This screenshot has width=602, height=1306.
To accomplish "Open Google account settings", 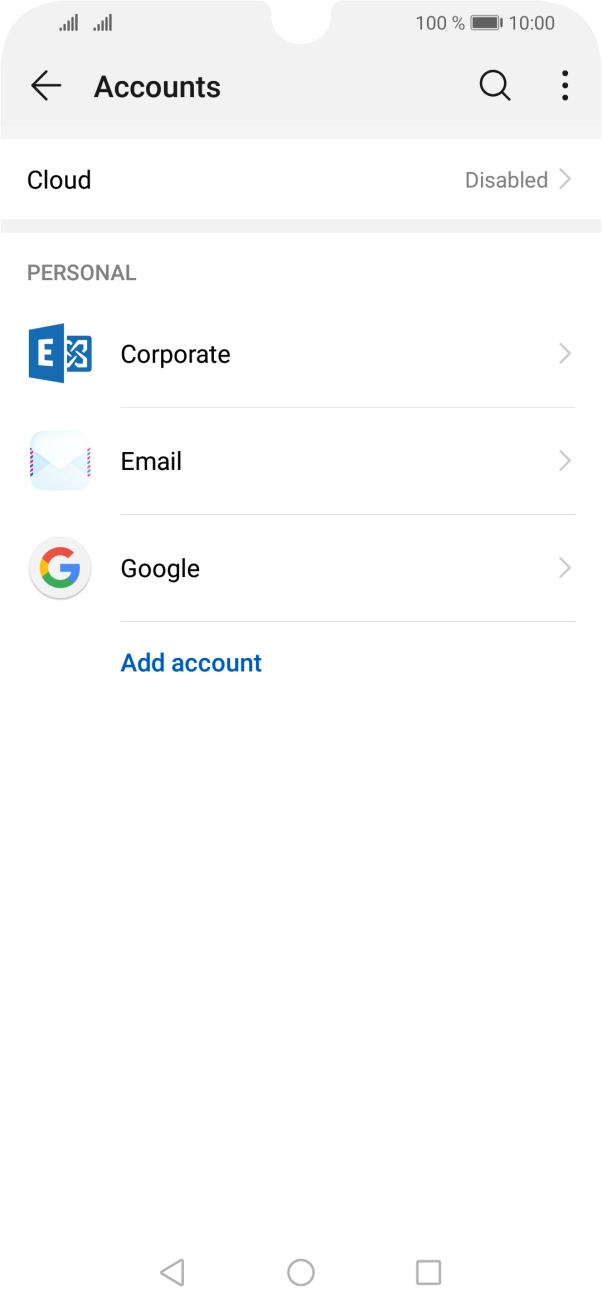I will pyautogui.click(x=300, y=568).
